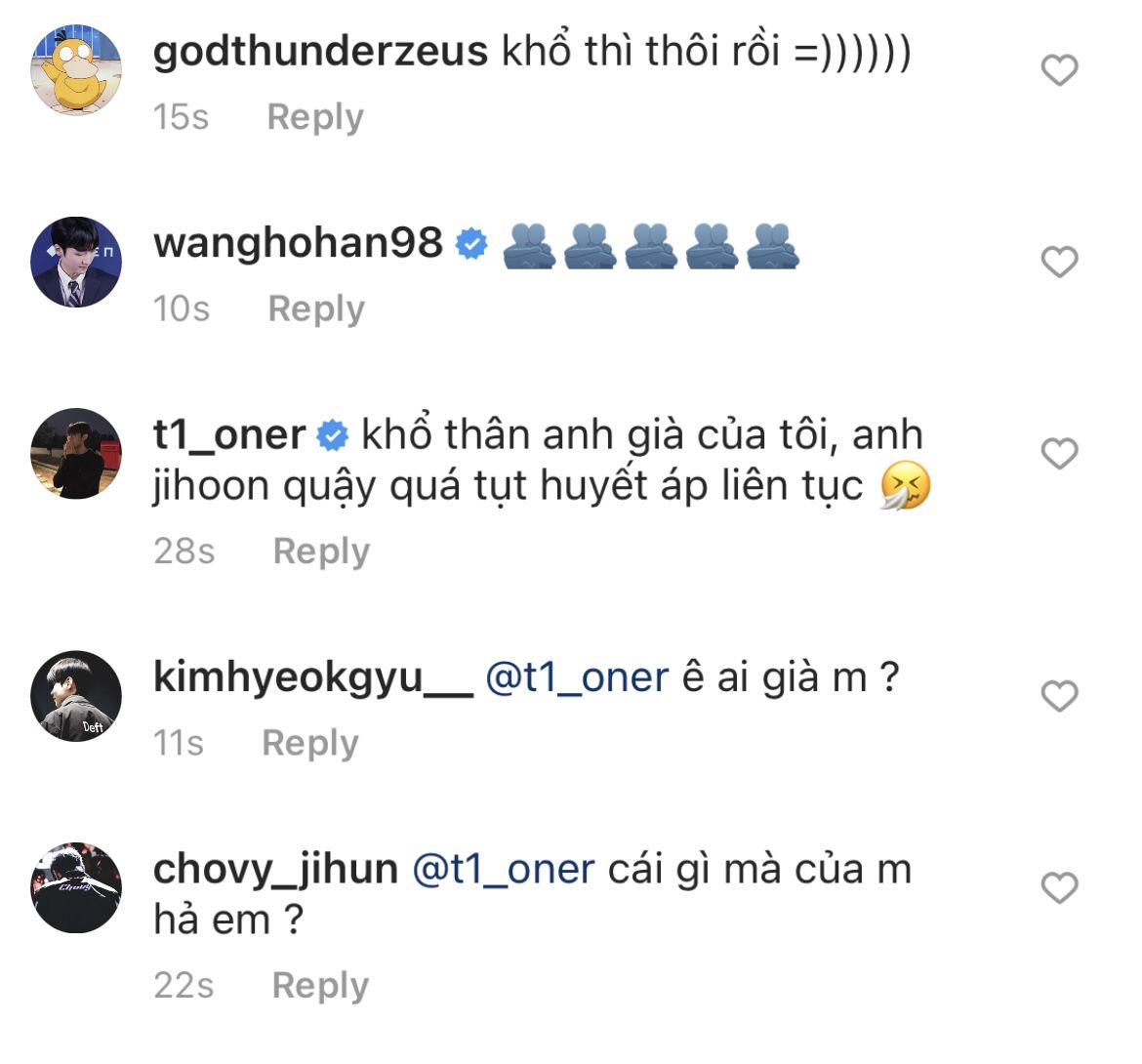
Task: Open t1_oner's profile avatar
Action: click(76, 454)
